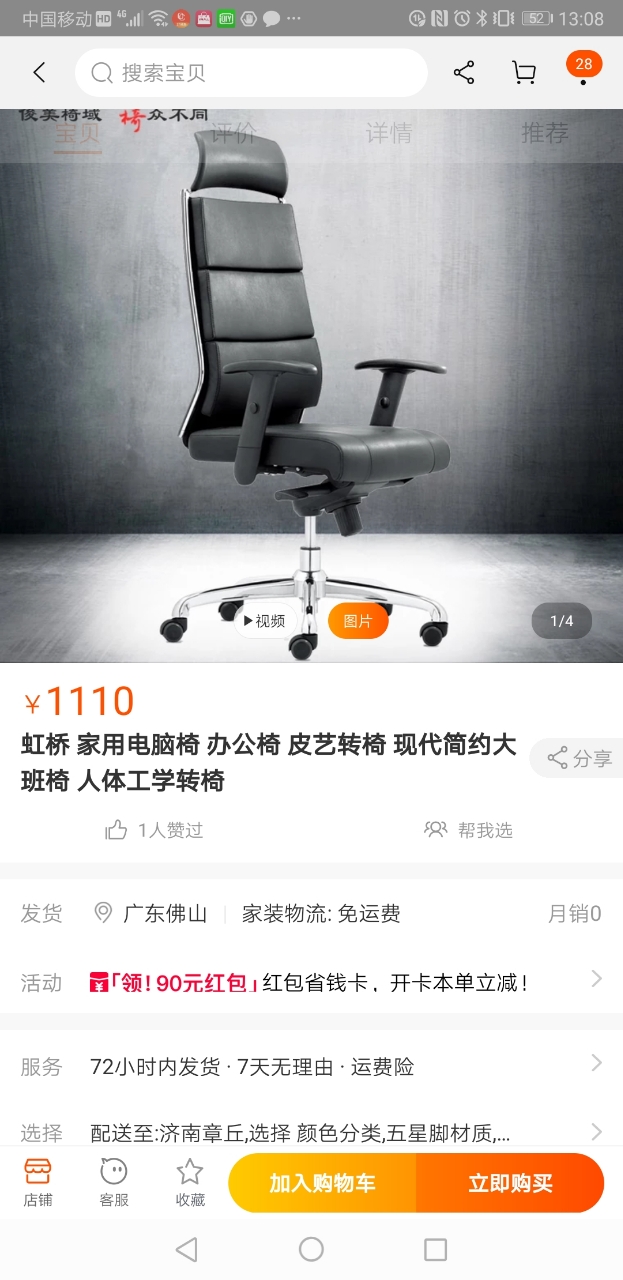Play the product 视频

click(265, 621)
